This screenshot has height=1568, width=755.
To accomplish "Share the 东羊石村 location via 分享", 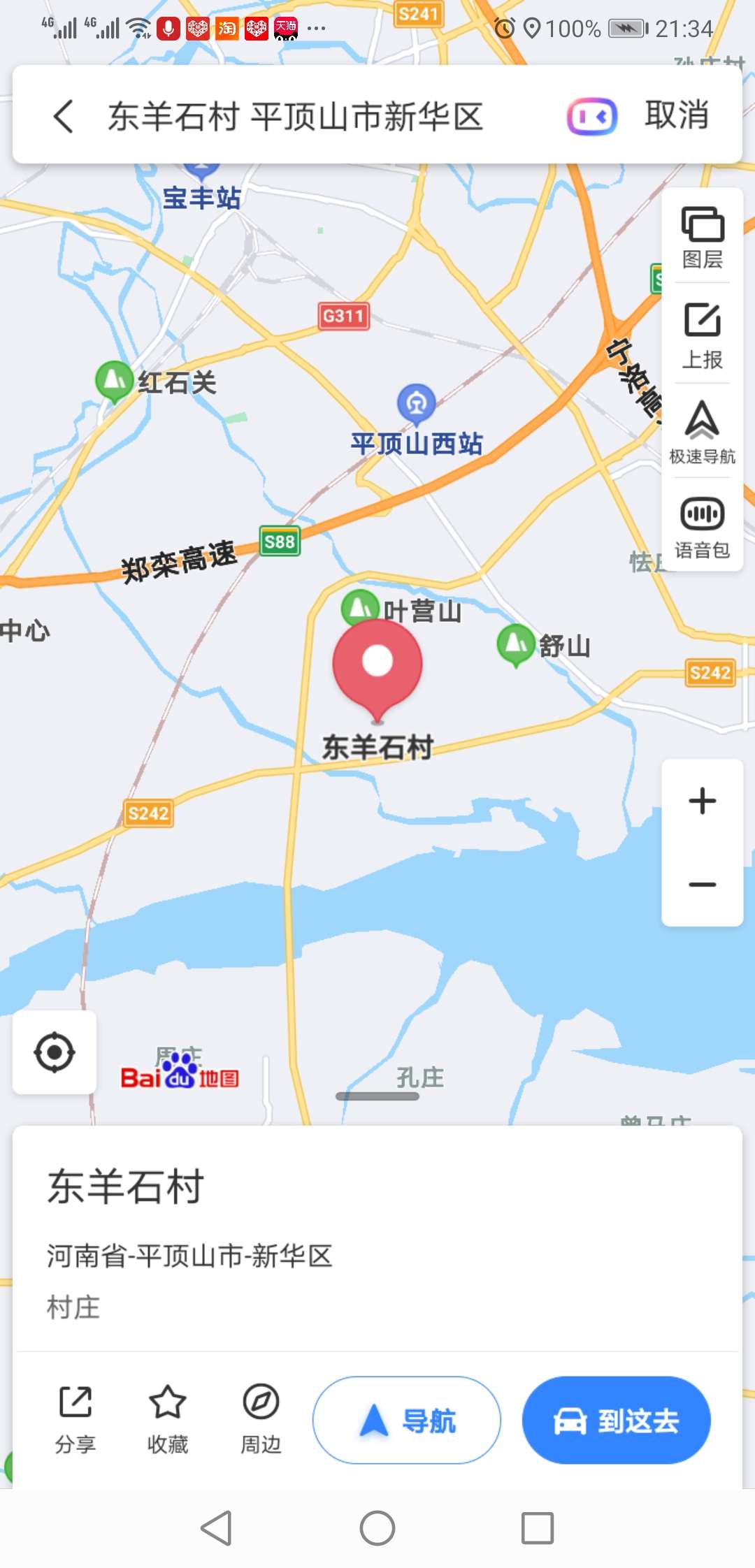I will pos(75,1420).
